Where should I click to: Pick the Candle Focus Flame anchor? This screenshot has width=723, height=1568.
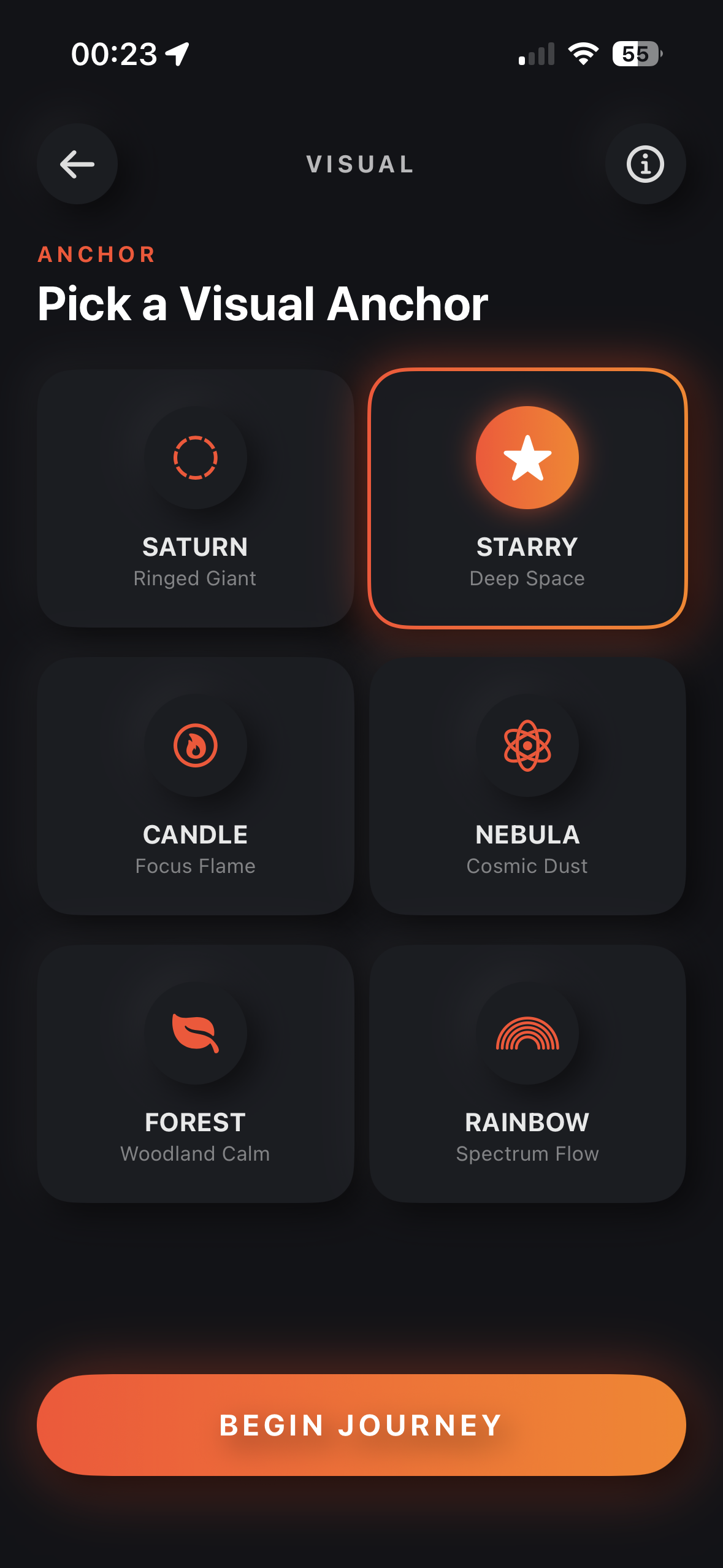pos(195,786)
